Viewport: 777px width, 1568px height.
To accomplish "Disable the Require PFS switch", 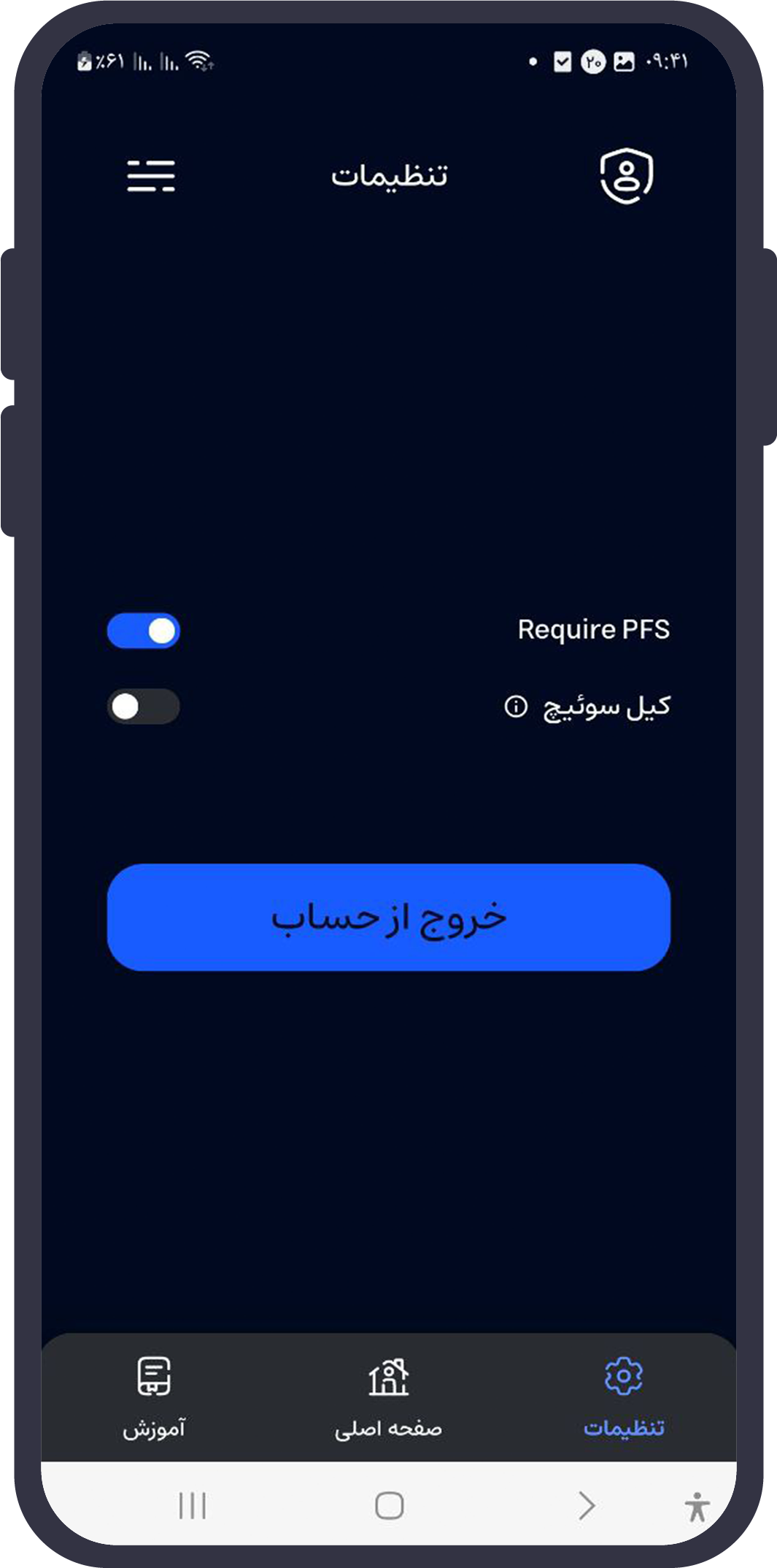I will 143,631.
